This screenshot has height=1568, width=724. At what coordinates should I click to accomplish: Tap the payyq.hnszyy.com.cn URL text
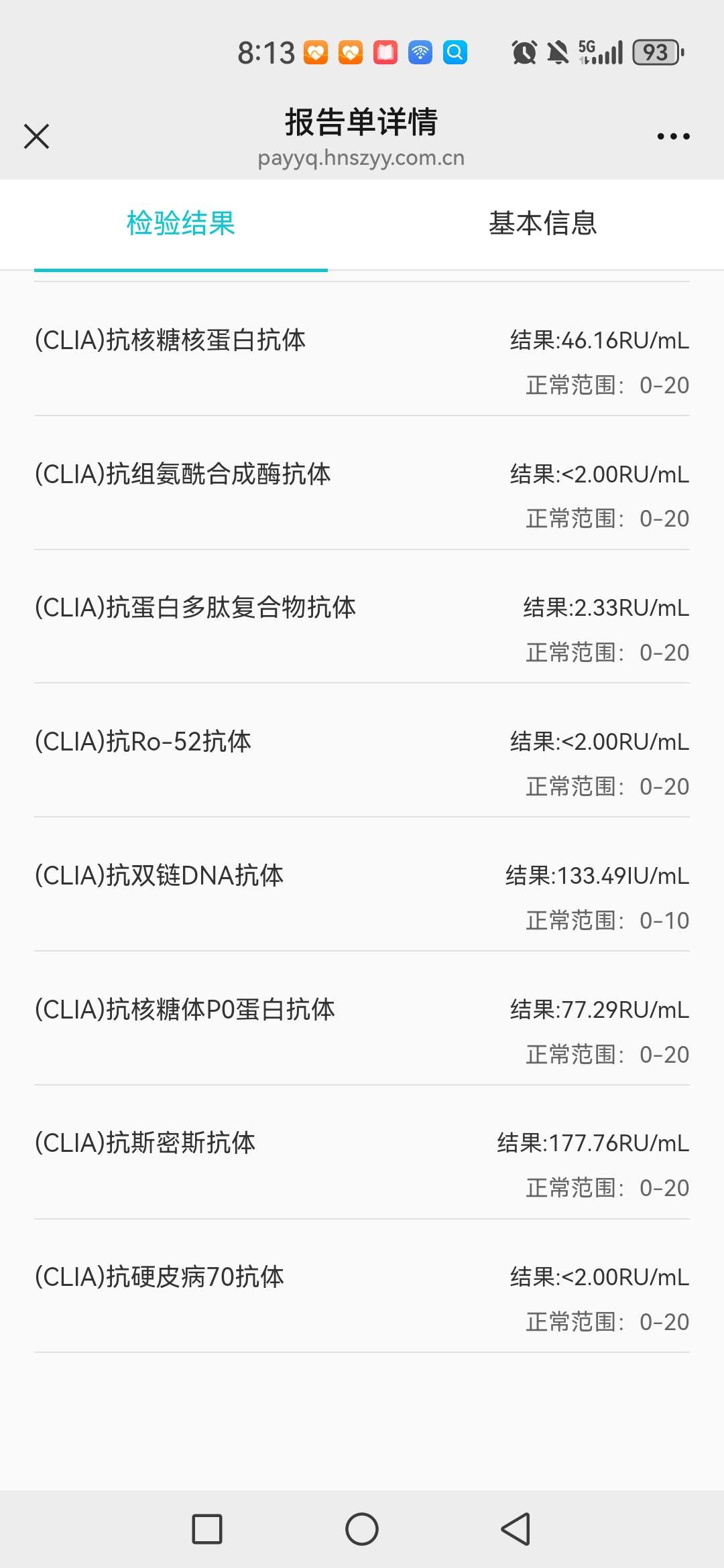[361, 158]
